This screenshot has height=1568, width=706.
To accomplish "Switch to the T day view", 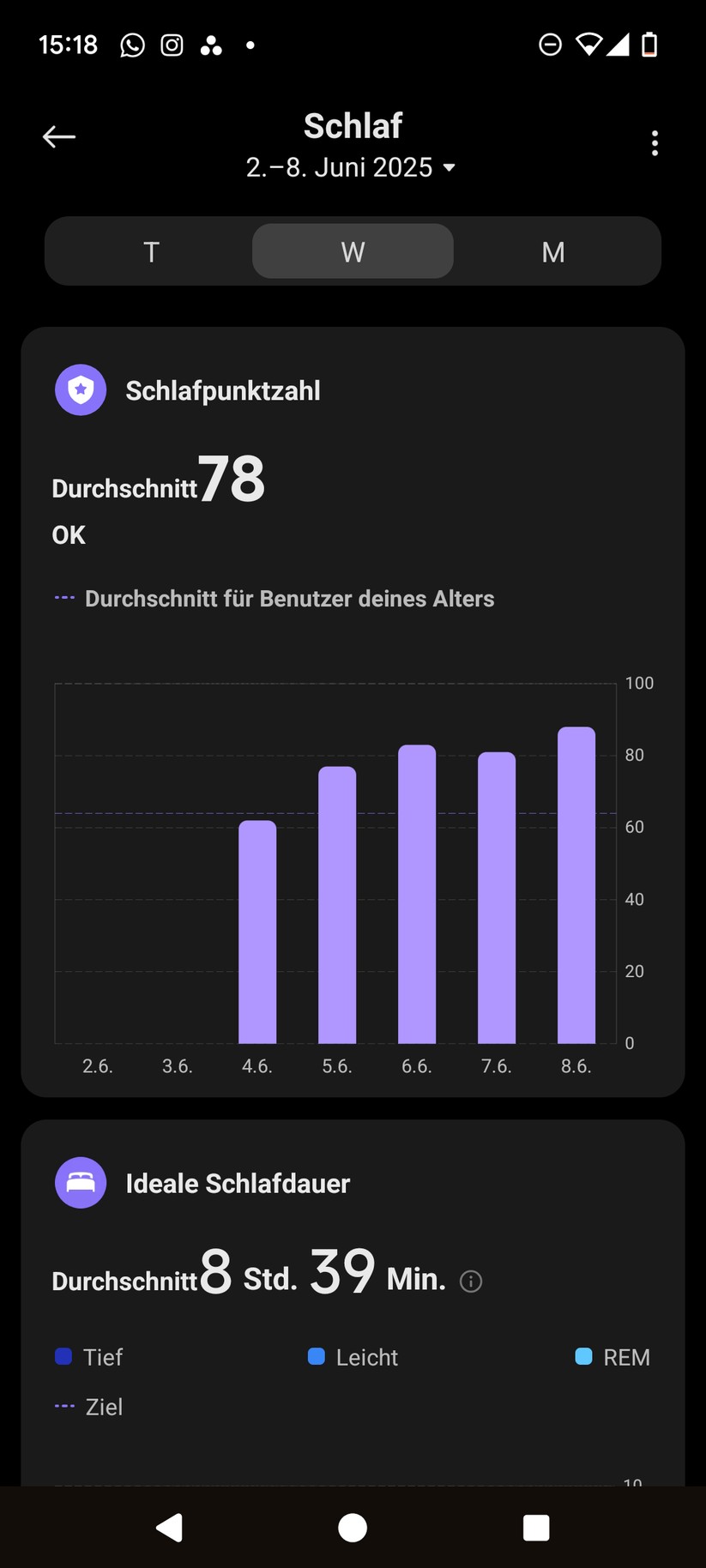I will click(151, 251).
